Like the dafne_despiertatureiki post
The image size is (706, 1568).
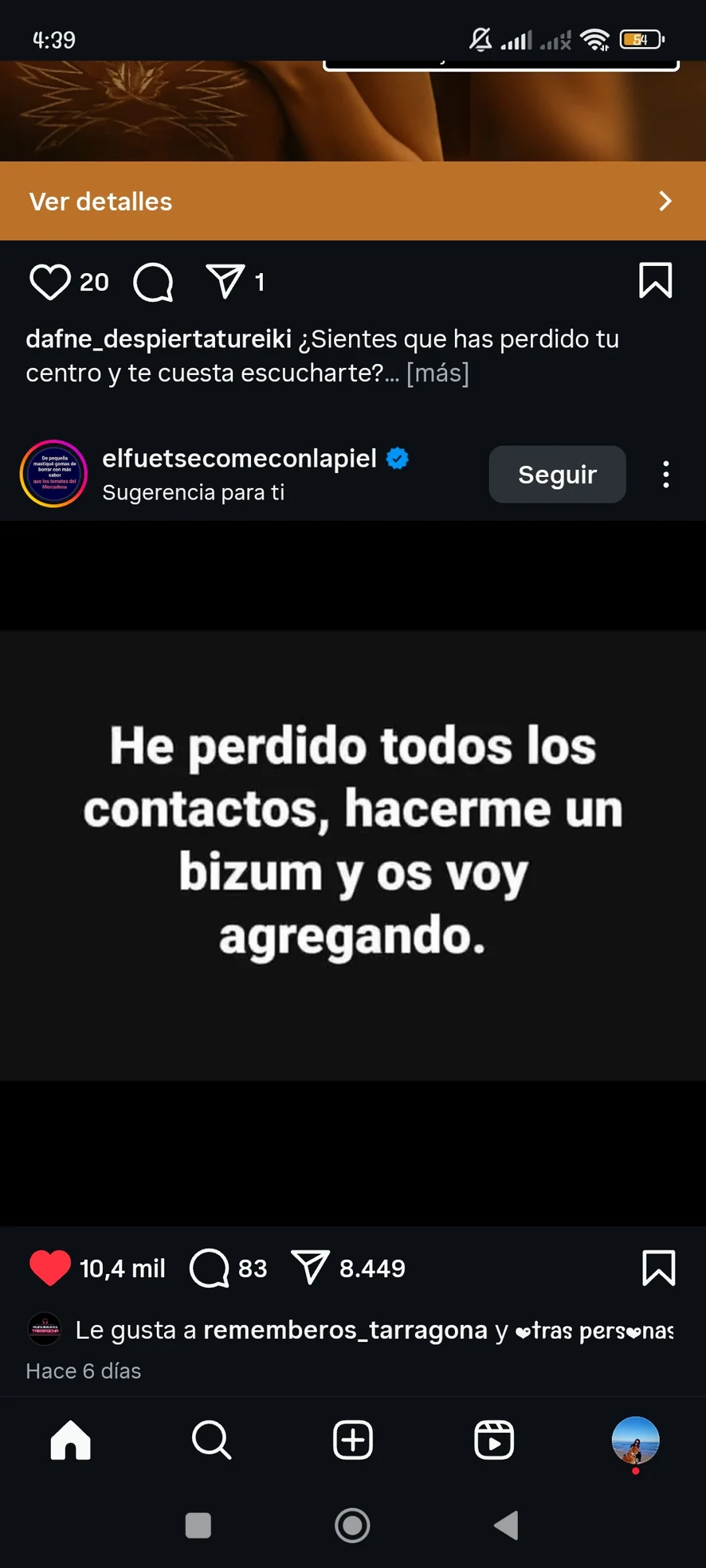click(x=49, y=282)
